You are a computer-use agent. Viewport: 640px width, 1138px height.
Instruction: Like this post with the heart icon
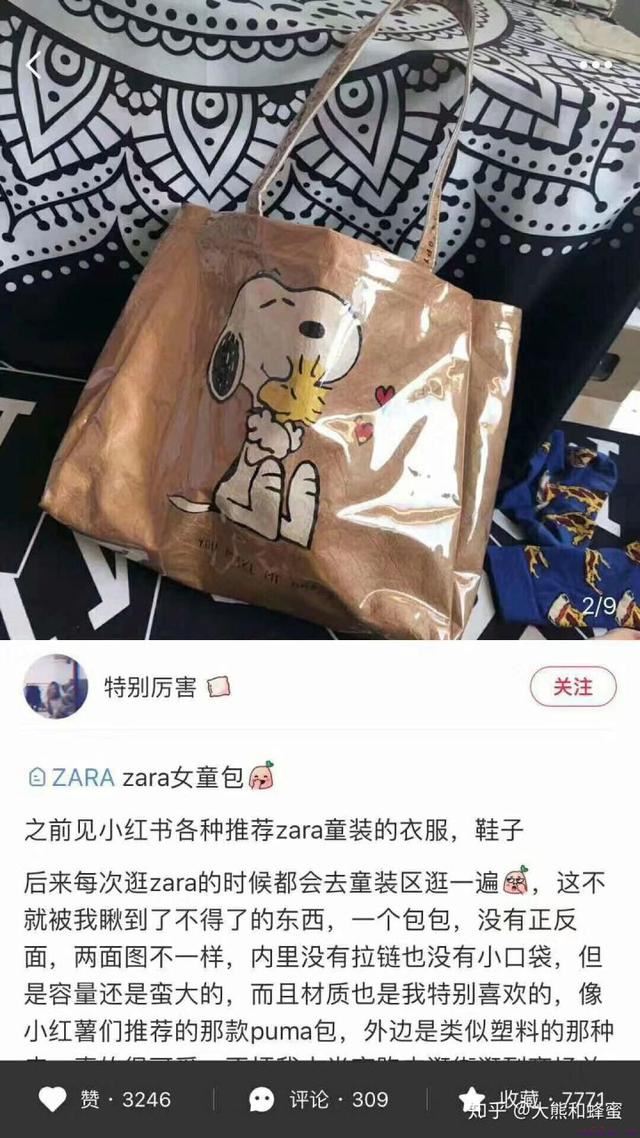click(x=53, y=1100)
